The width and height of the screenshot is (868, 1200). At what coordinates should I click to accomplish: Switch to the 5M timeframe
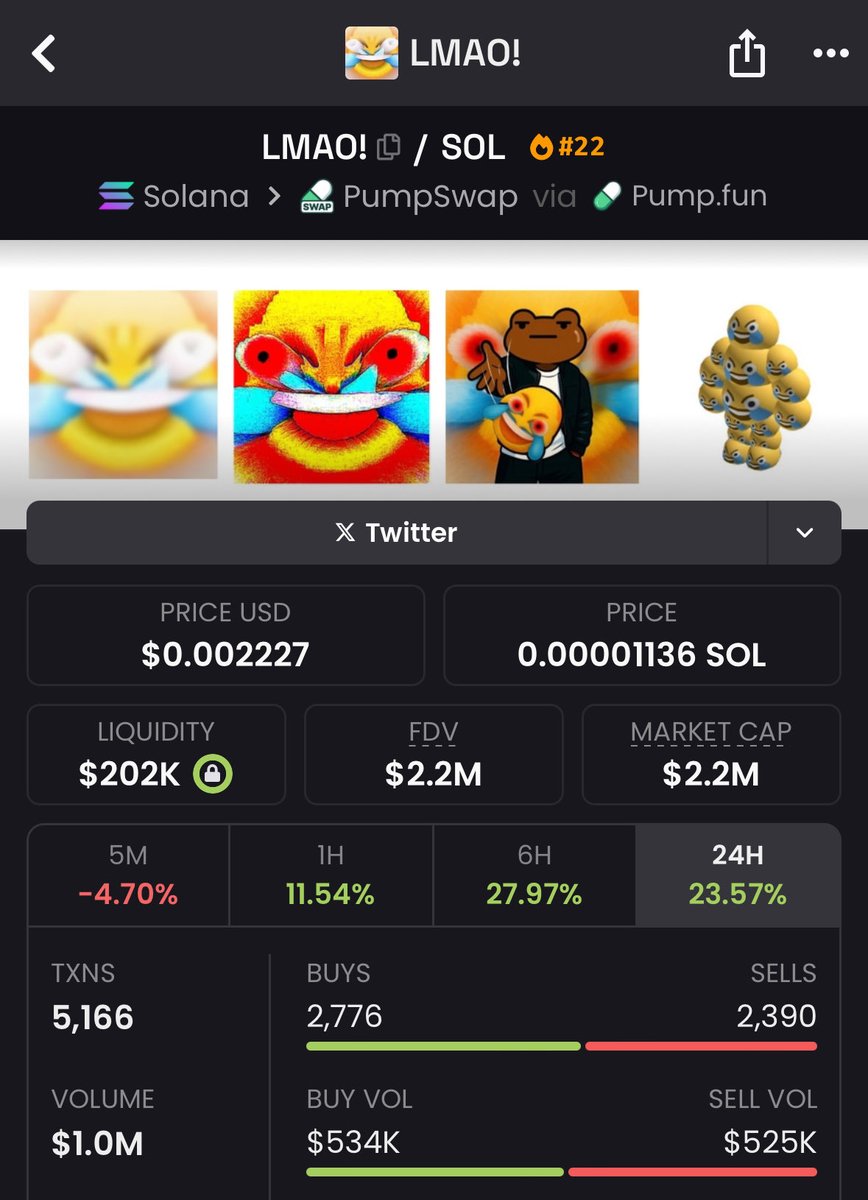(128, 875)
